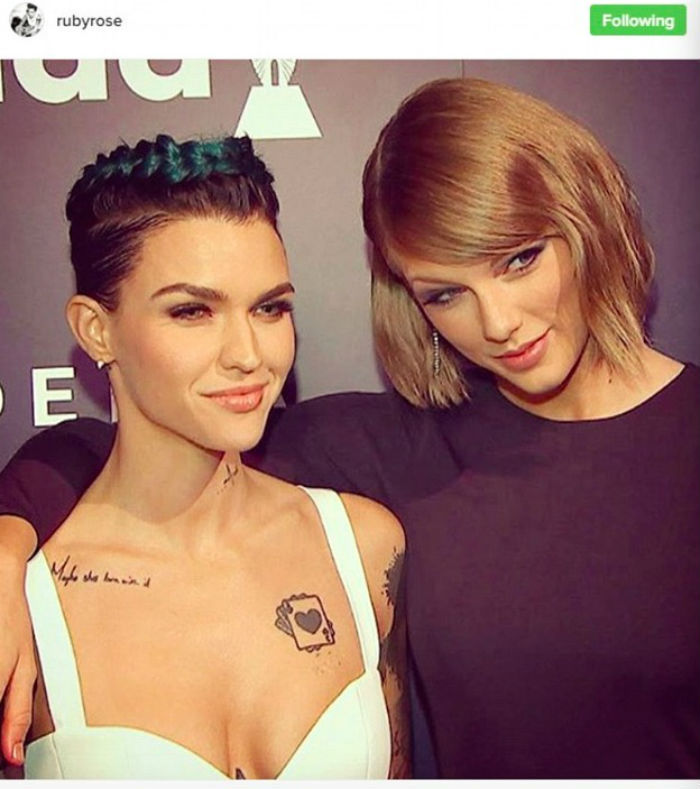Tap the green Following button

coord(637,20)
